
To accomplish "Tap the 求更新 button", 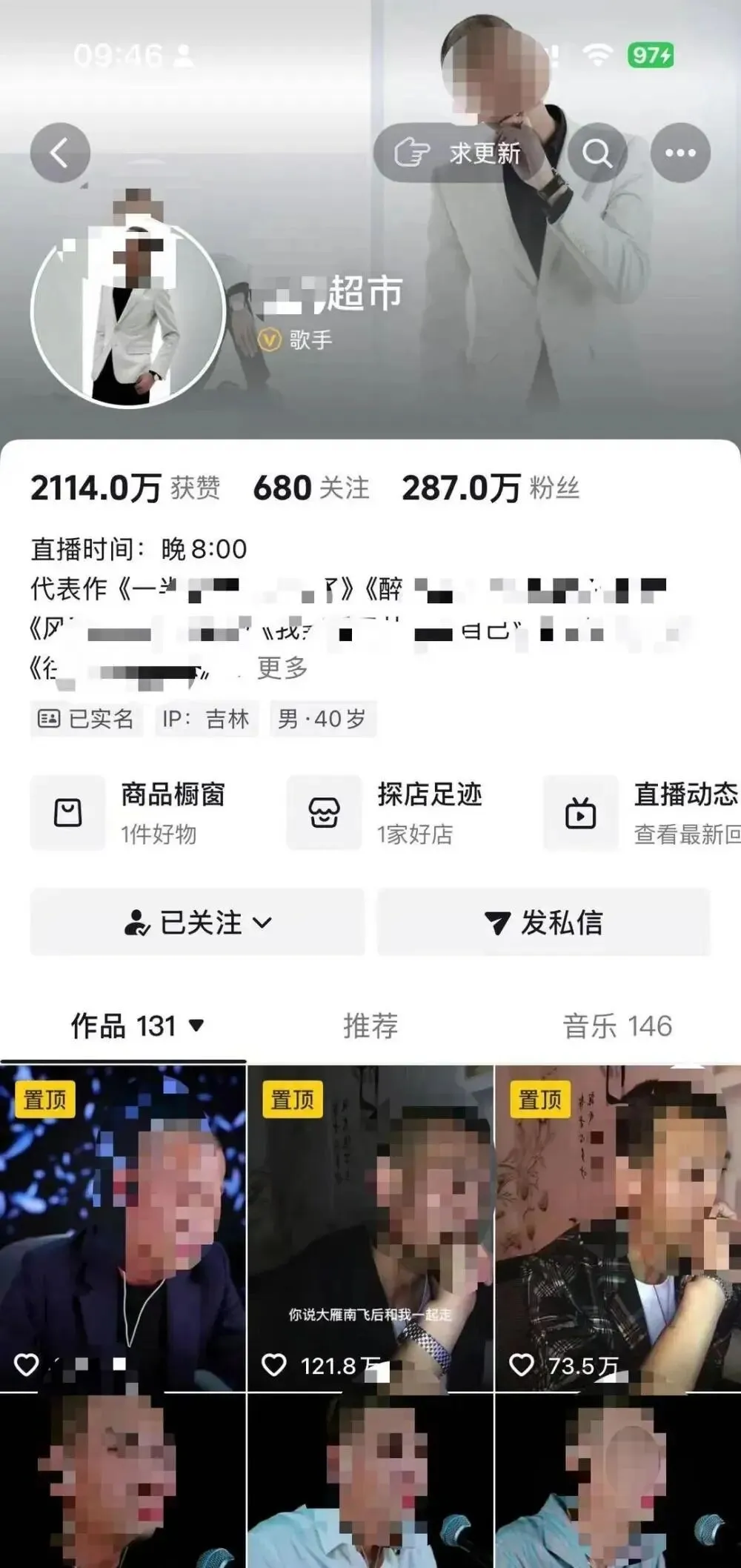I will coord(458,153).
